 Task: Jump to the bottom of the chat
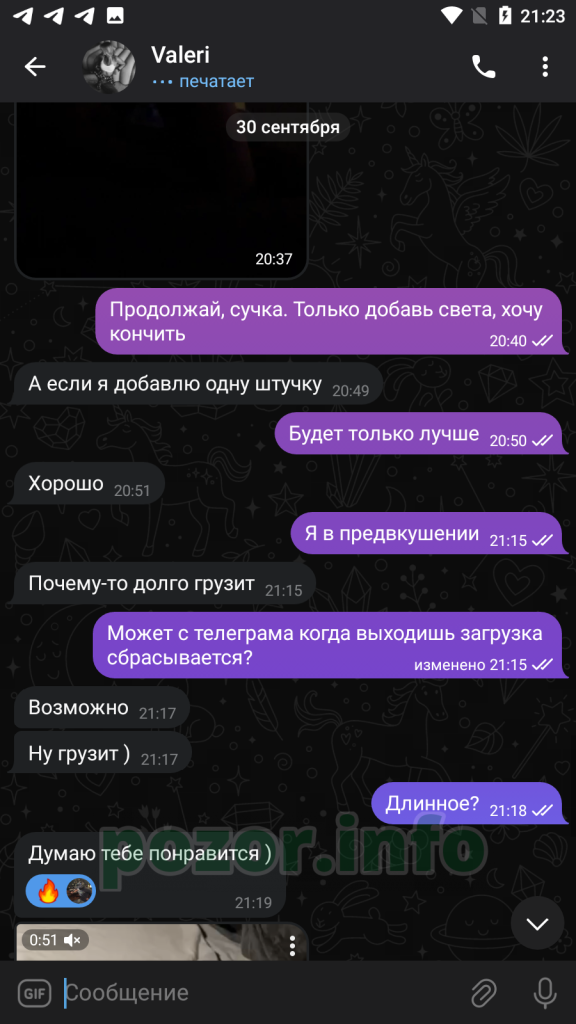[x=537, y=923]
